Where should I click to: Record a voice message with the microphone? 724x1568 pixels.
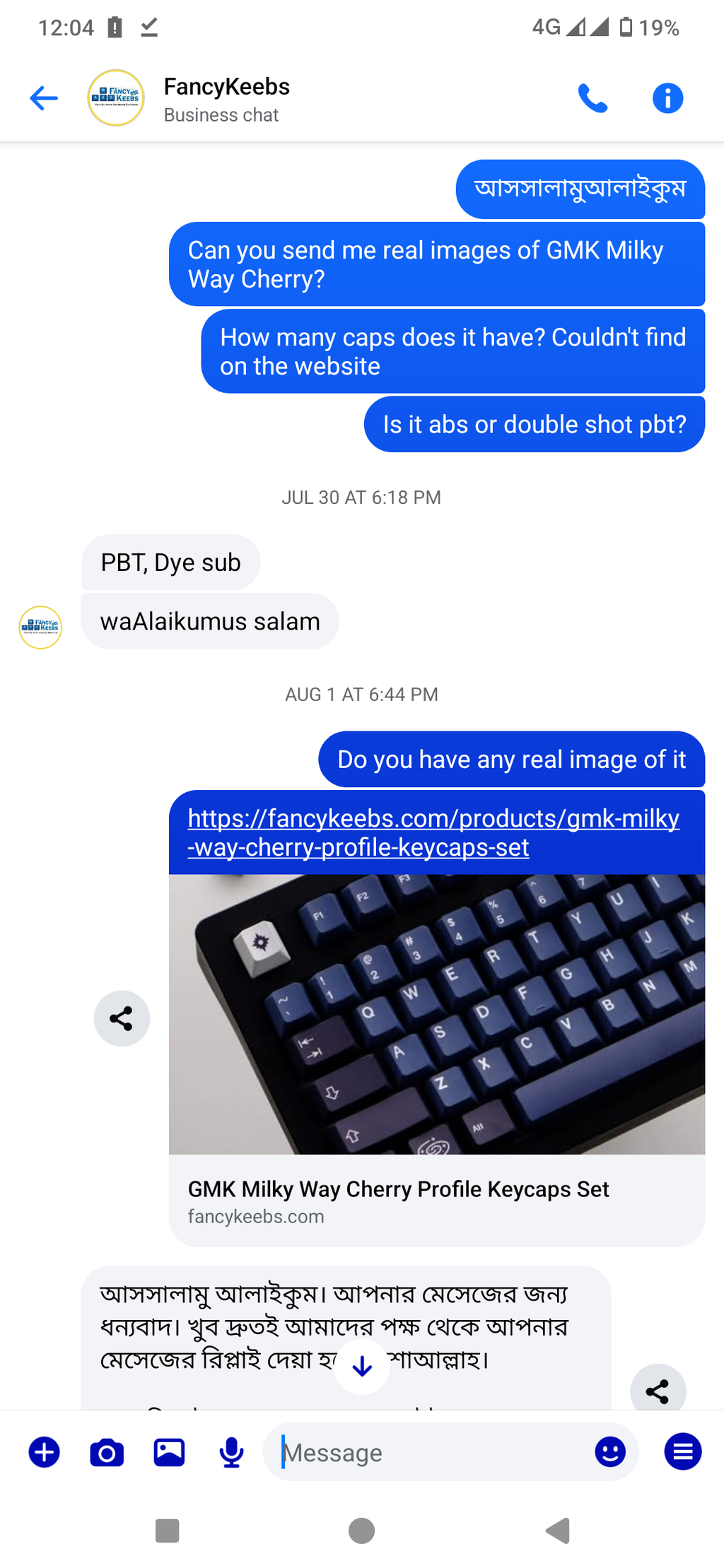pyautogui.click(x=231, y=1453)
